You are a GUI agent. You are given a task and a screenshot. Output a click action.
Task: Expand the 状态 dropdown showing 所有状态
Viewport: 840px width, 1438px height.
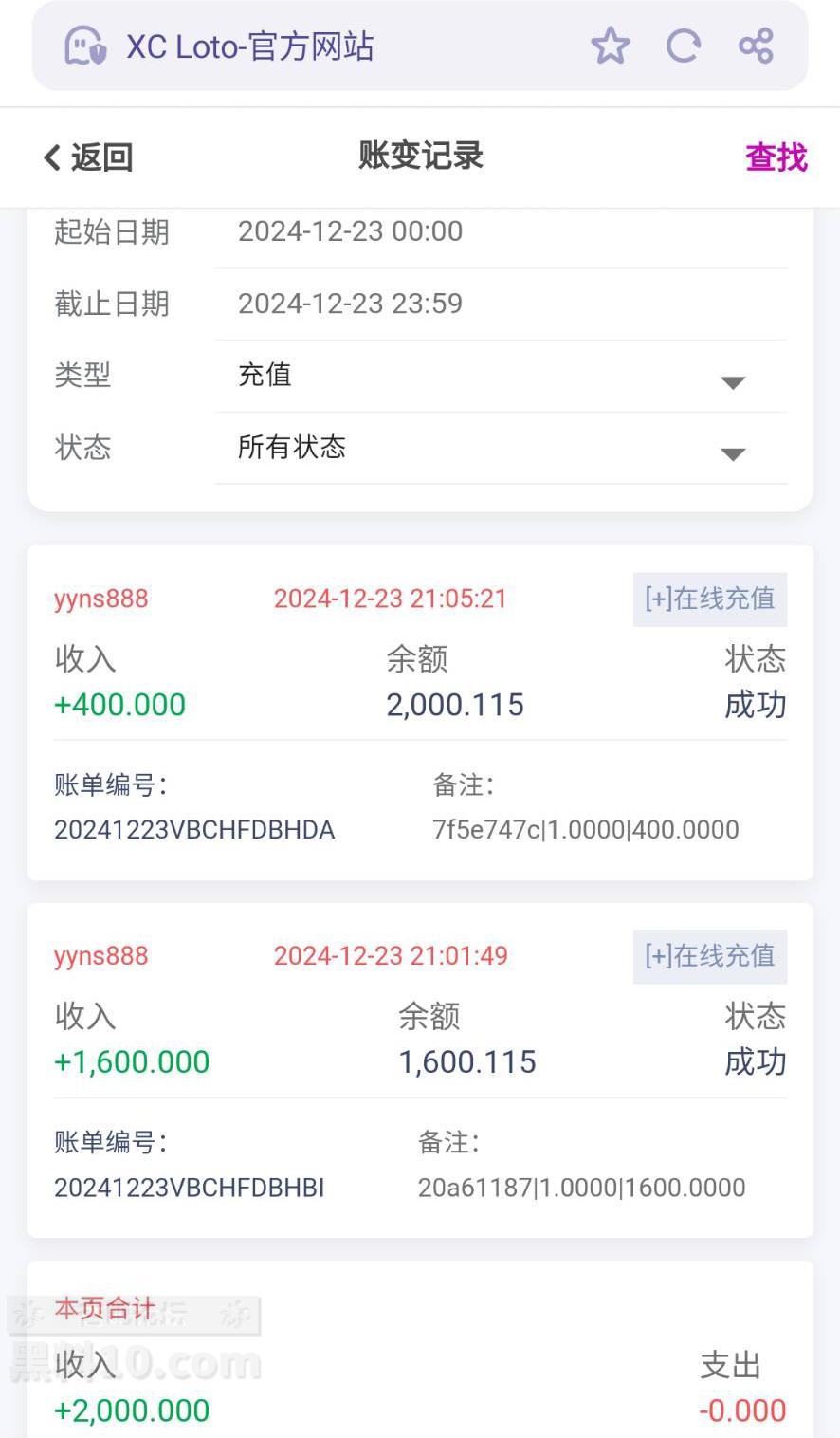500,448
